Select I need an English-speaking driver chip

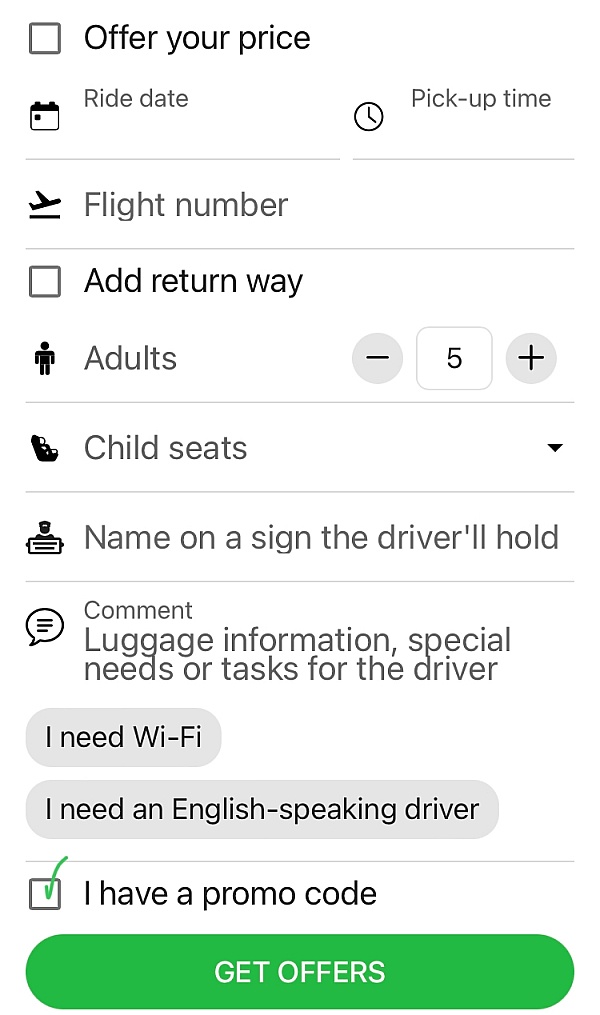pos(261,809)
